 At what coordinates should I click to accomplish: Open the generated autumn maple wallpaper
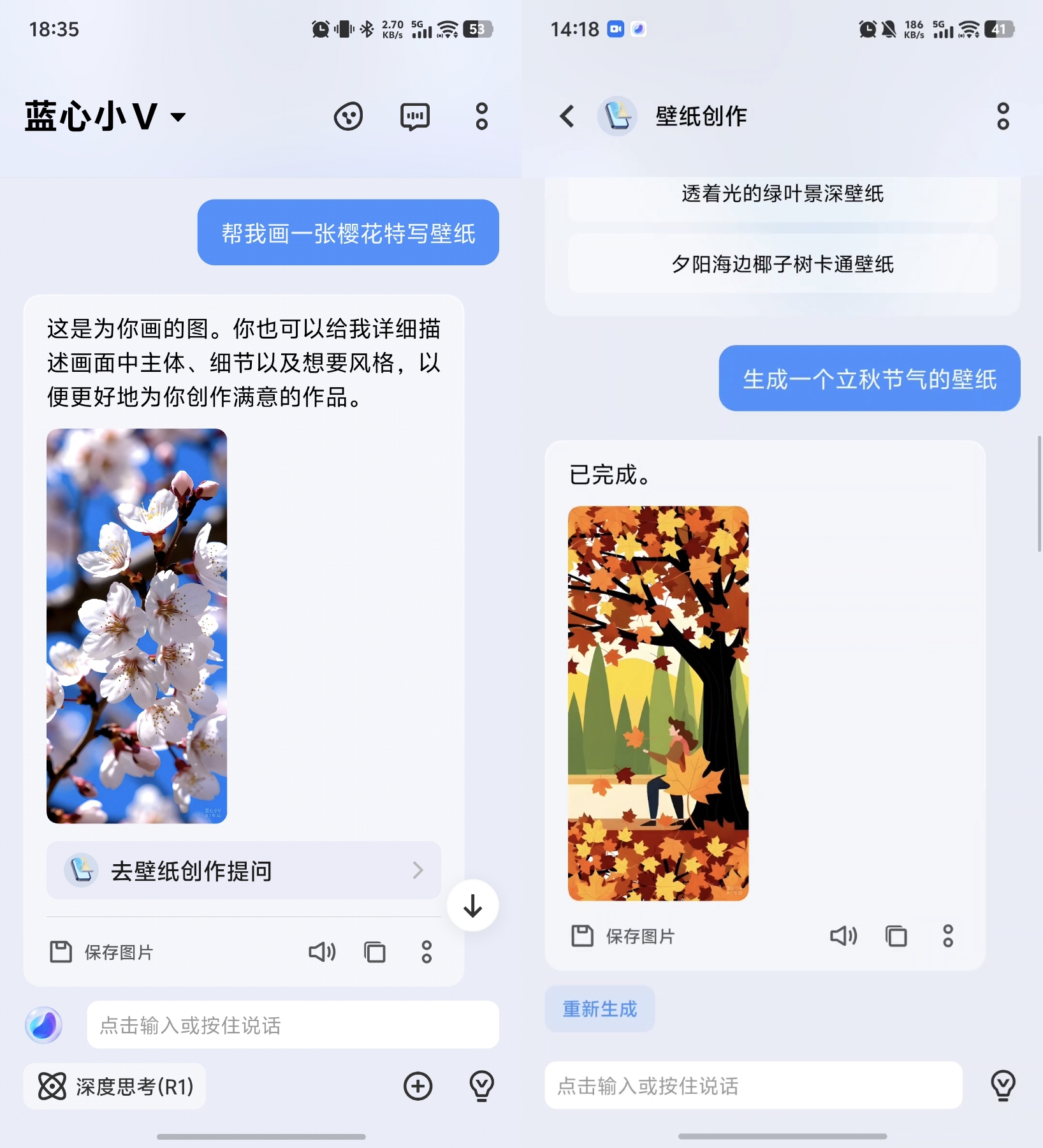pyautogui.click(x=658, y=703)
